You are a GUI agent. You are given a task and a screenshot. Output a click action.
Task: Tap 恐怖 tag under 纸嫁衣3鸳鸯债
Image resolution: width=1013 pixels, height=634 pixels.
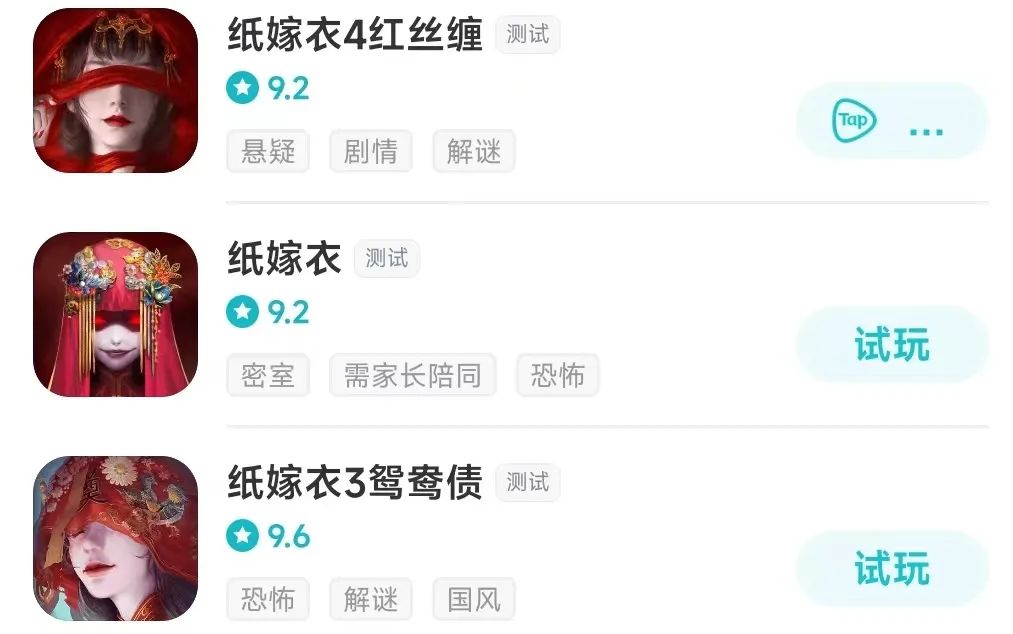[x=268, y=600]
